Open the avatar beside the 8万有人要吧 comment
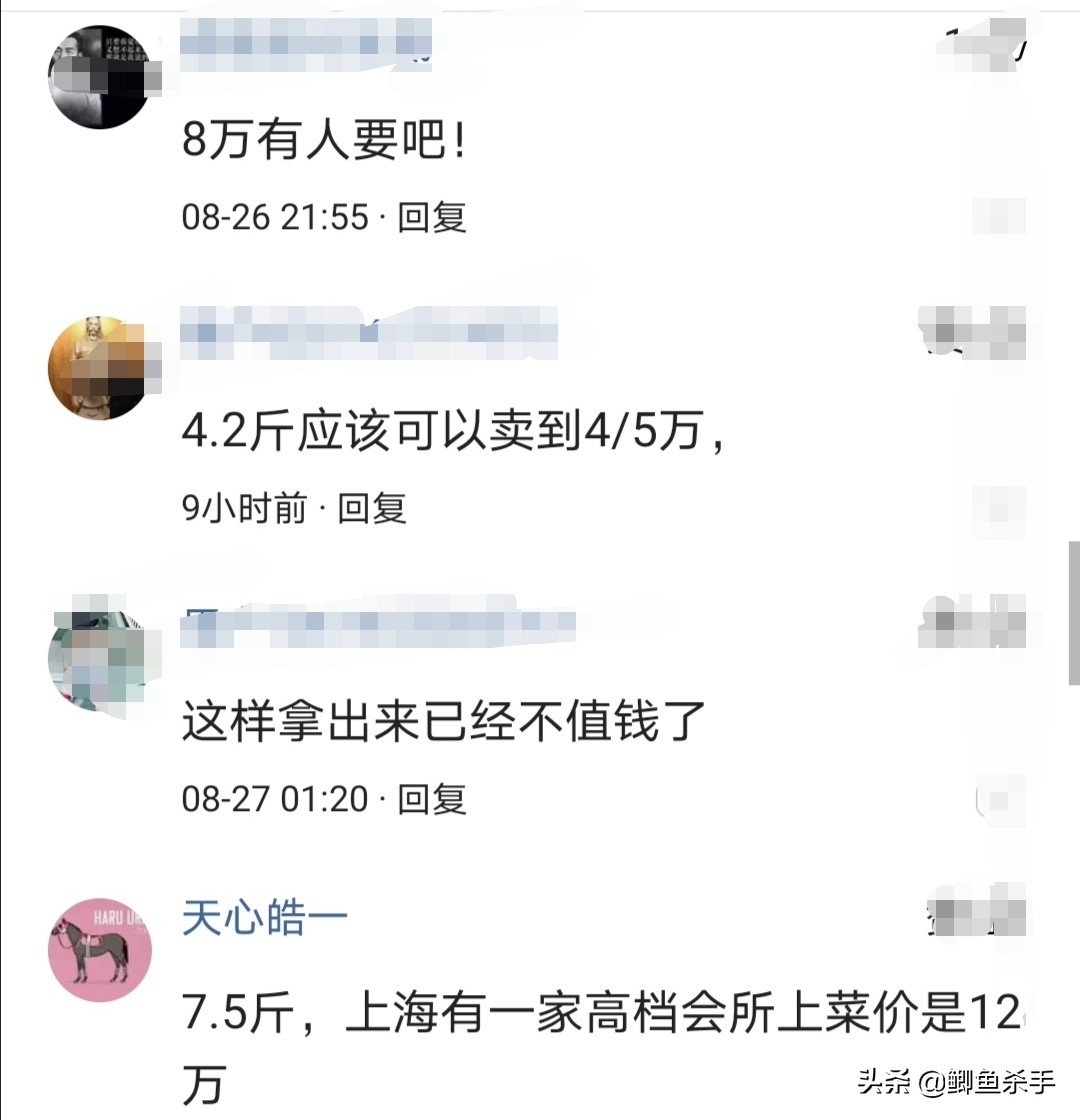This screenshot has width=1080, height=1120. click(x=100, y=77)
